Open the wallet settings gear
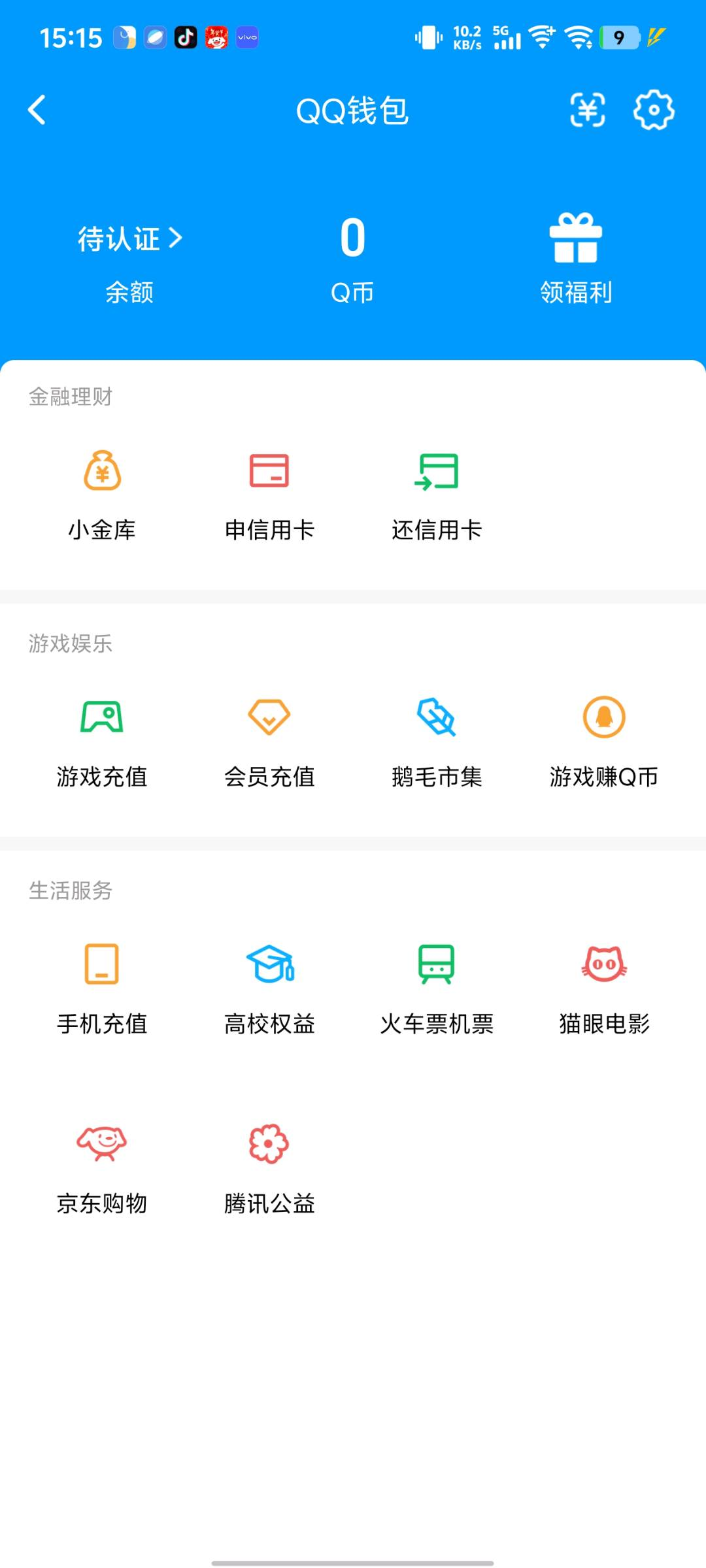The height and width of the screenshot is (1568, 706). coord(653,110)
